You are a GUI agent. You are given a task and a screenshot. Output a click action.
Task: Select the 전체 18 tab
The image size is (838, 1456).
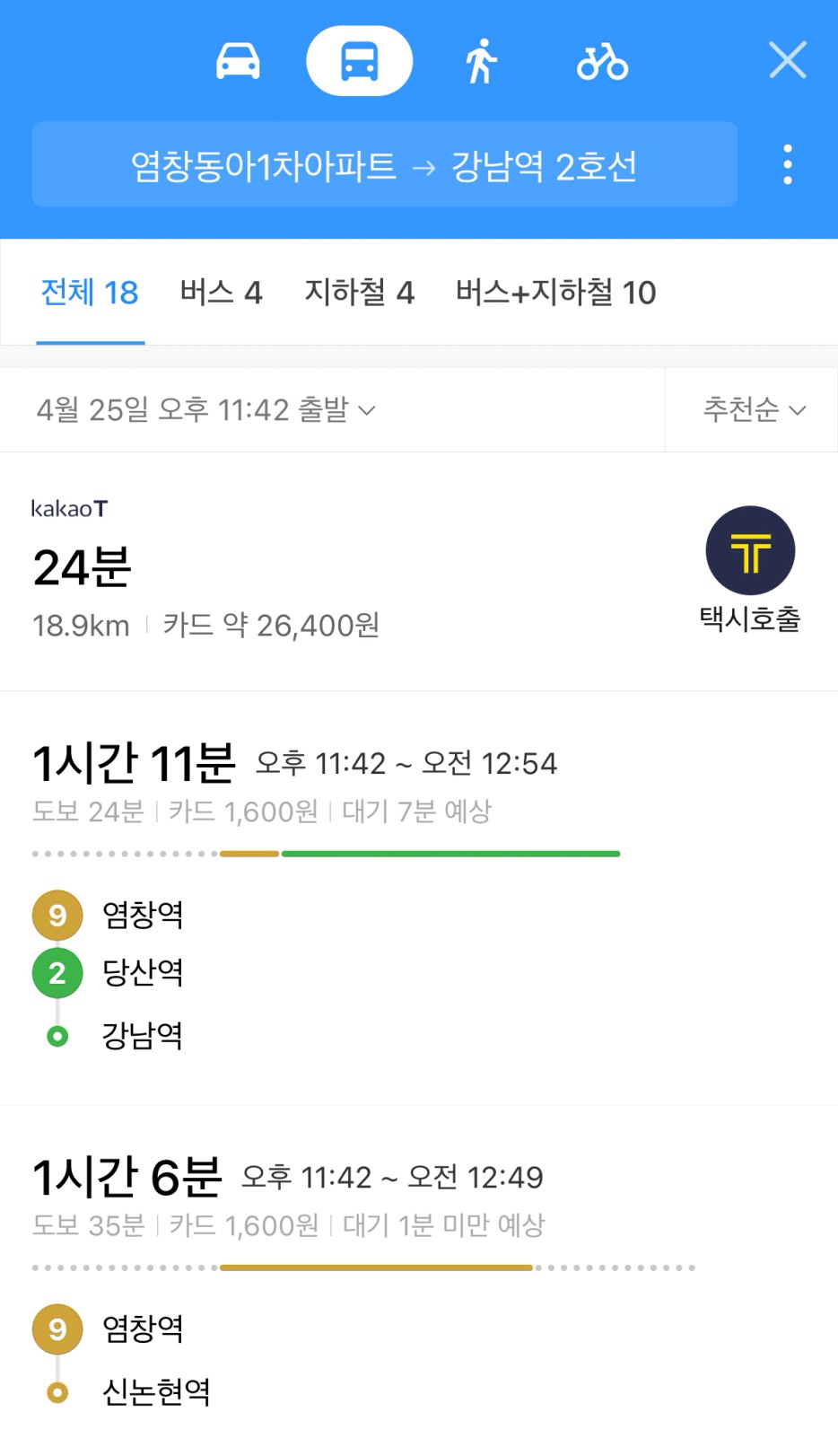tap(90, 293)
